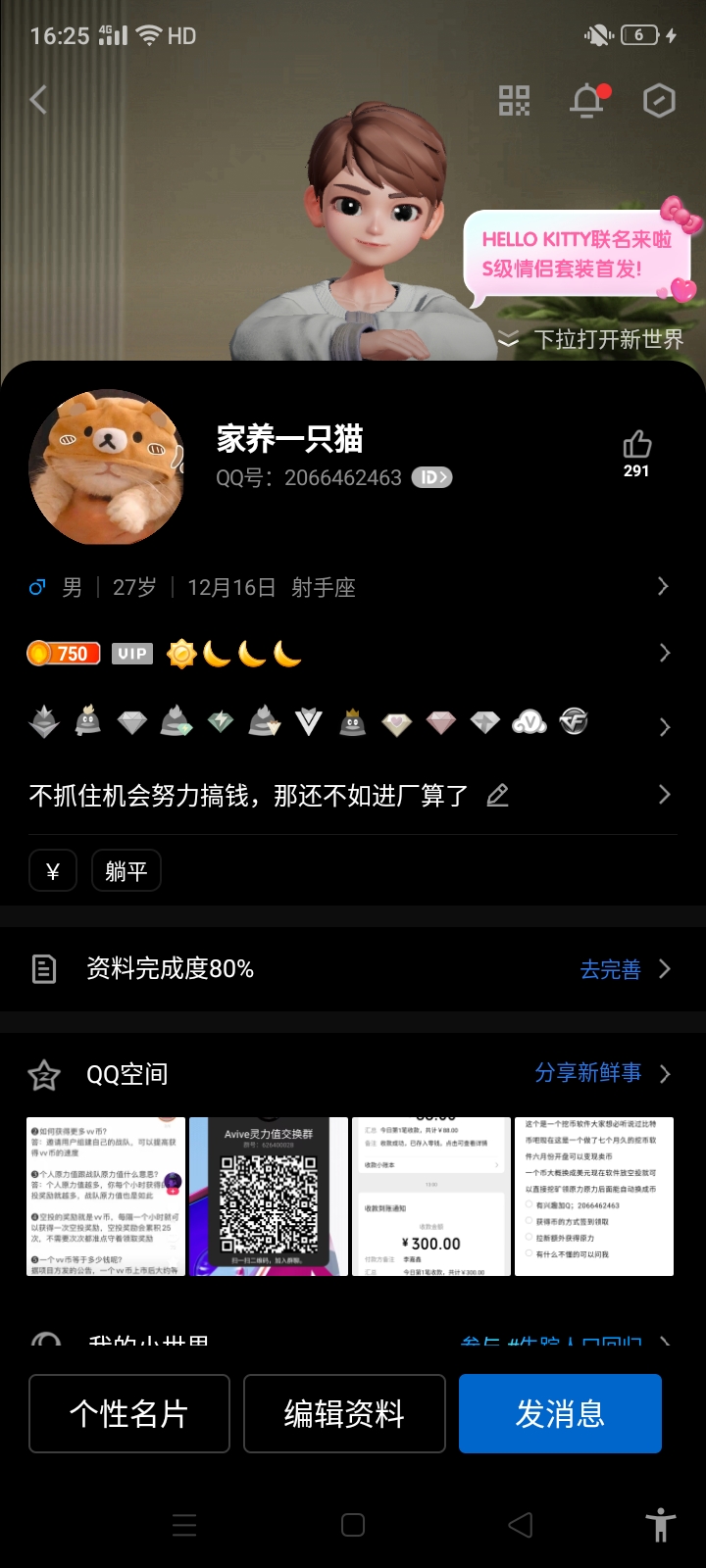This screenshot has height=1568, width=706.
Task: Open the gender and birthday info row
Action: (x=353, y=587)
